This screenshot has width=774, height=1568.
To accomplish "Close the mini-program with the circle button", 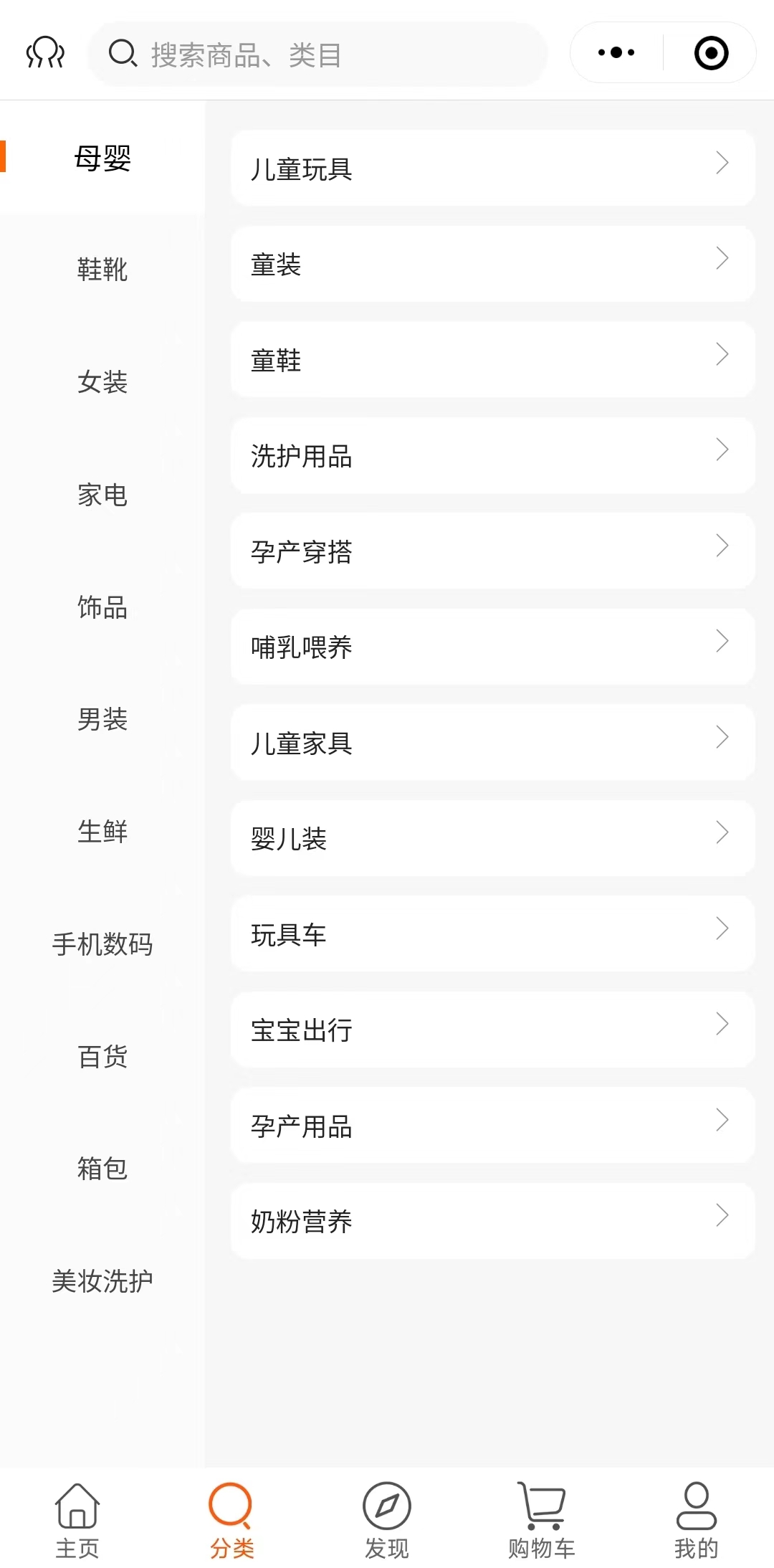I will click(711, 53).
